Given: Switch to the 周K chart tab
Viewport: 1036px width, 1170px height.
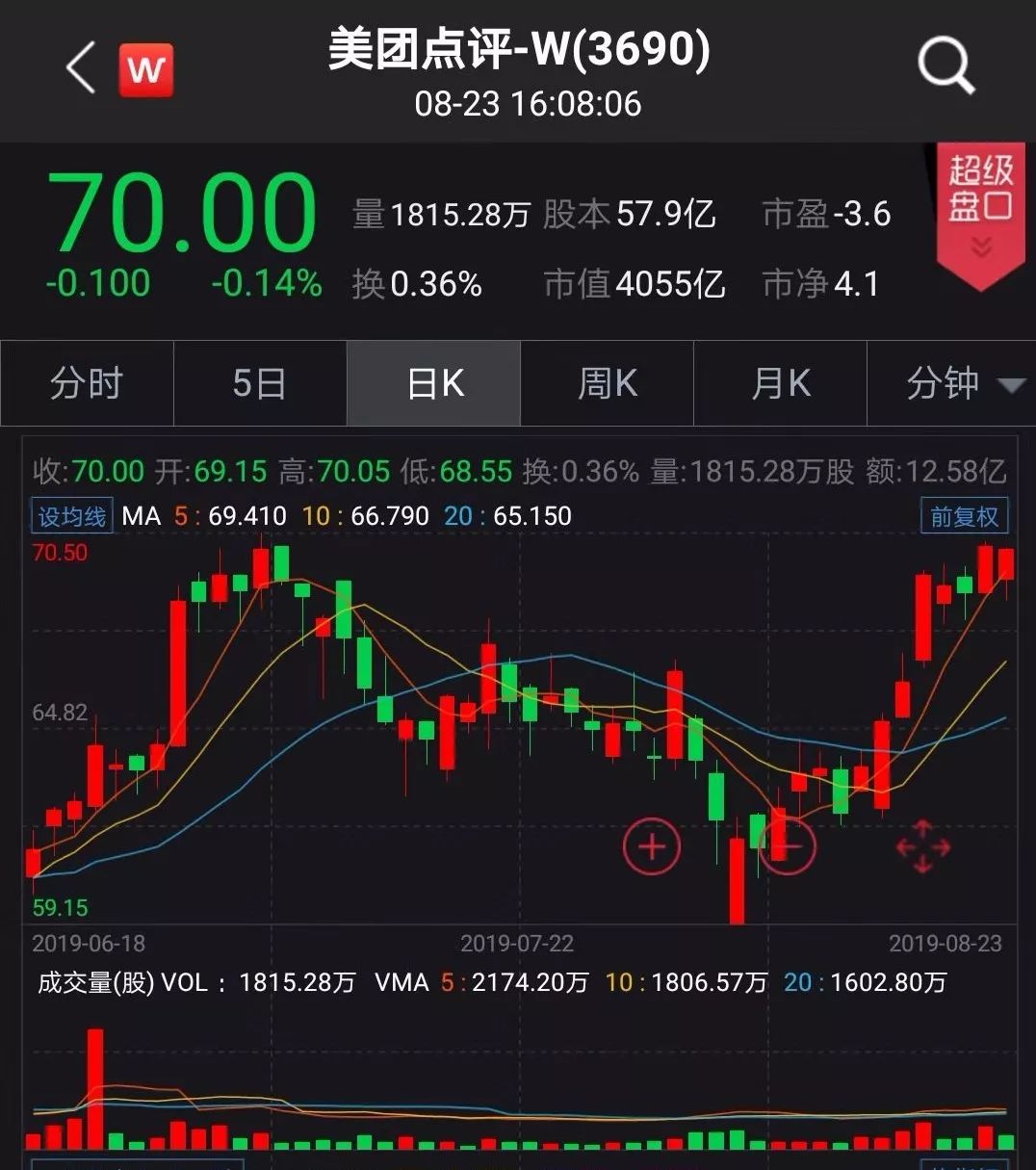Looking at the screenshot, I should tap(607, 383).
